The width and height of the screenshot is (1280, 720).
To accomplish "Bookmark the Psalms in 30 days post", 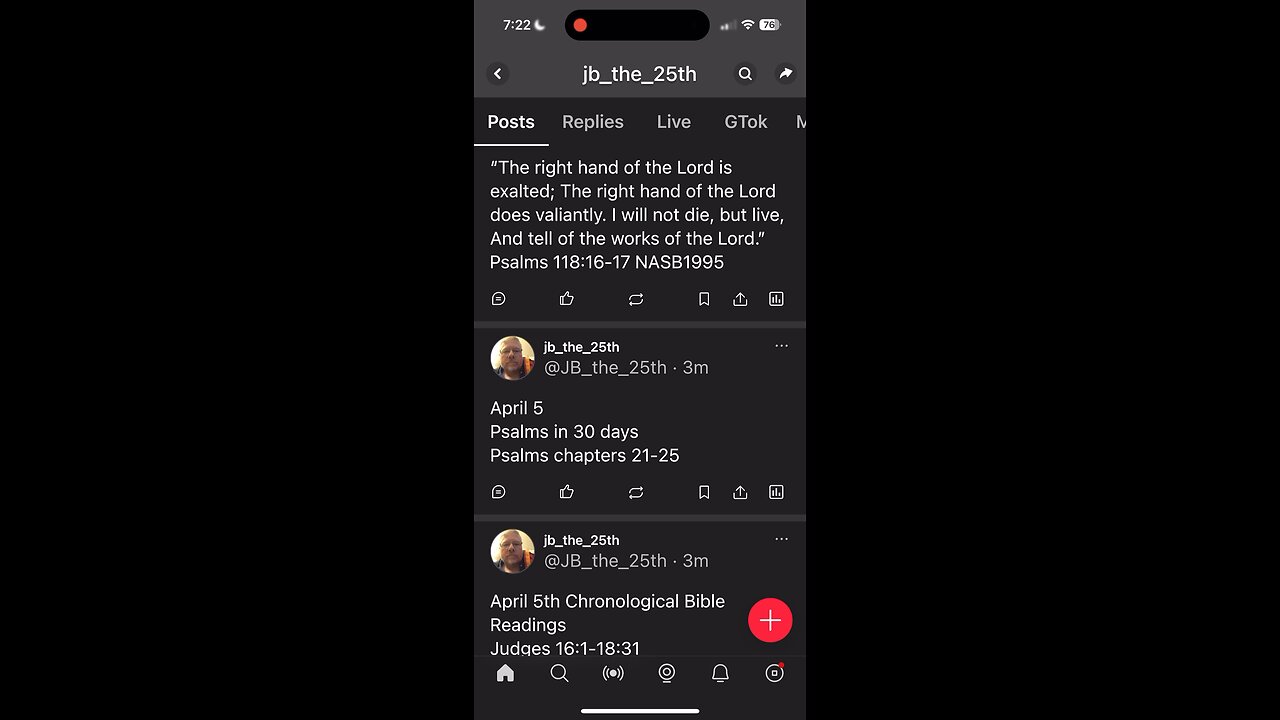I will 704,492.
